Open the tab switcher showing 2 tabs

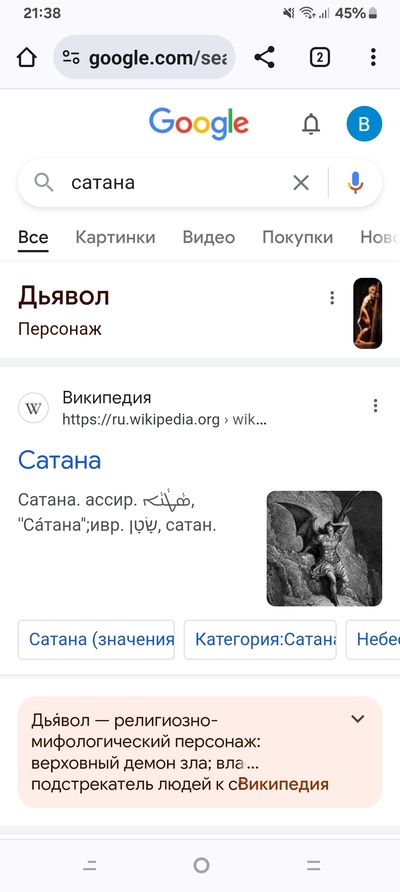coord(320,57)
